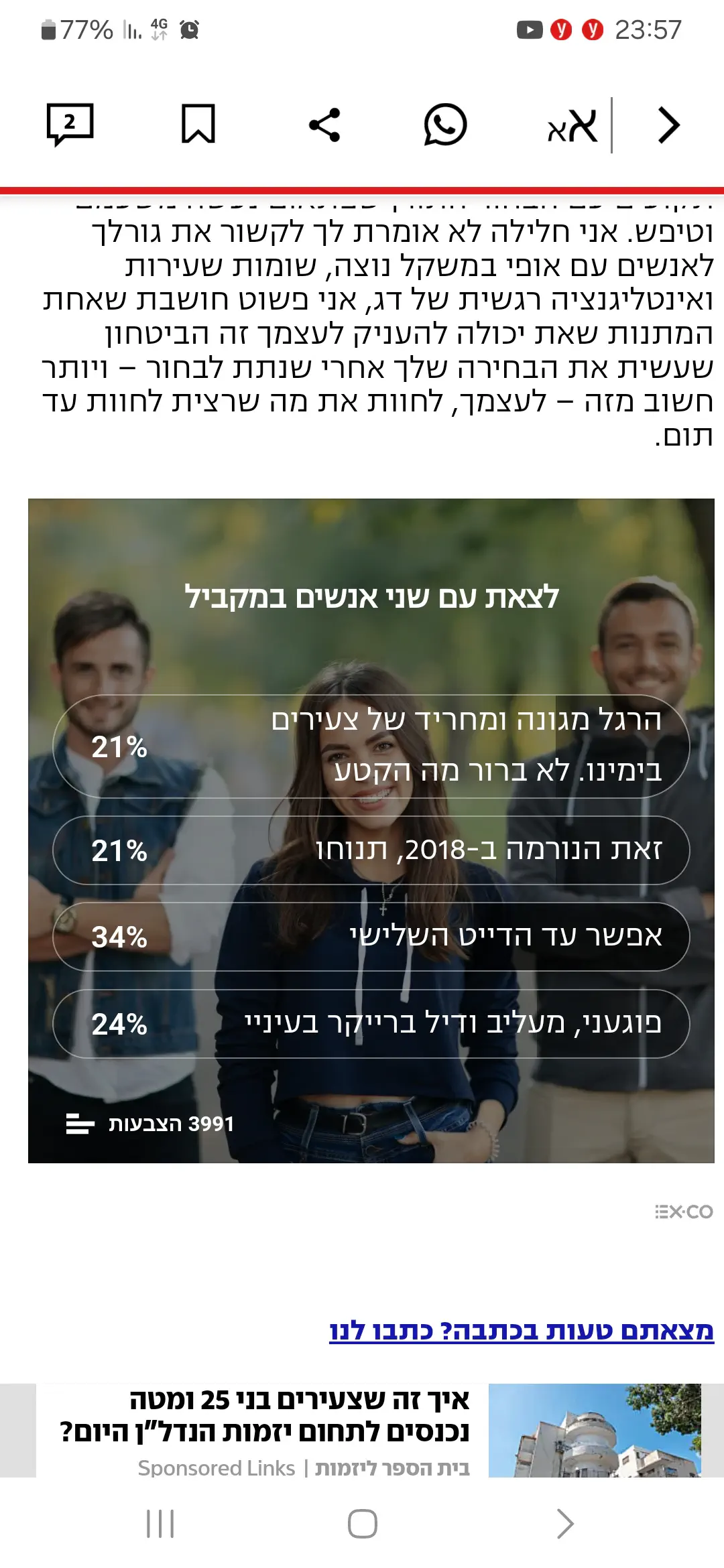
Task: Share this article
Action: 324,125
